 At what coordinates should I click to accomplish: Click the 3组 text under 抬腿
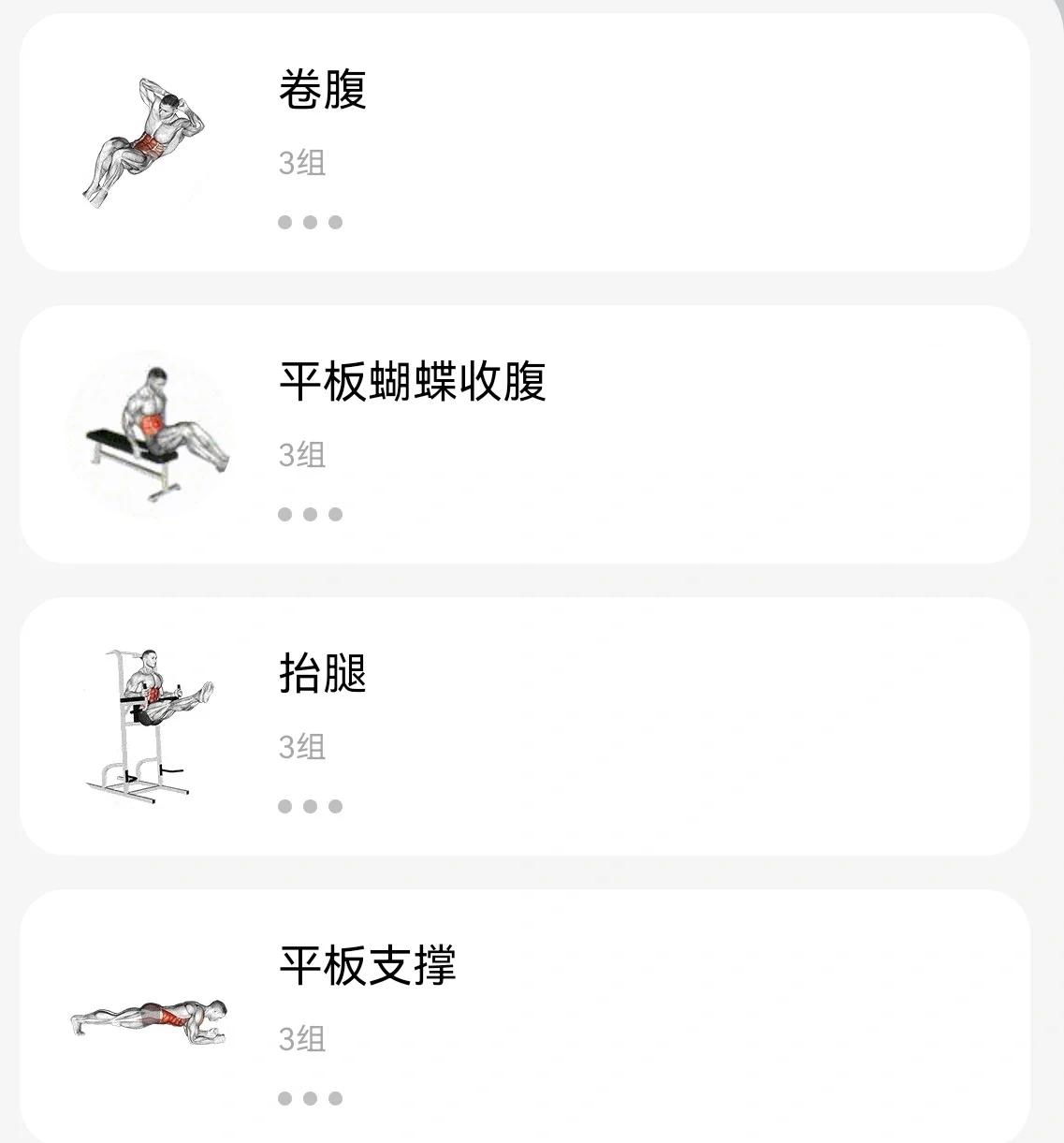click(x=299, y=747)
